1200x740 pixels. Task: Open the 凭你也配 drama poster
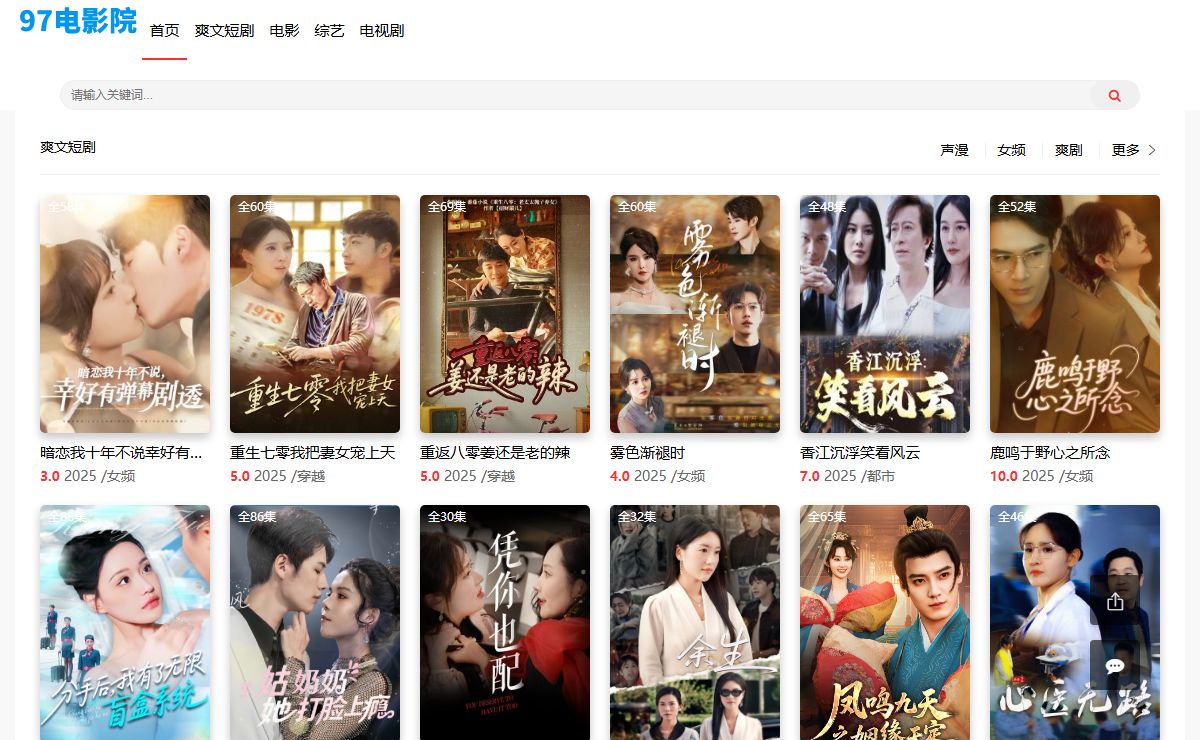pyautogui.click(x=505, y=622)
